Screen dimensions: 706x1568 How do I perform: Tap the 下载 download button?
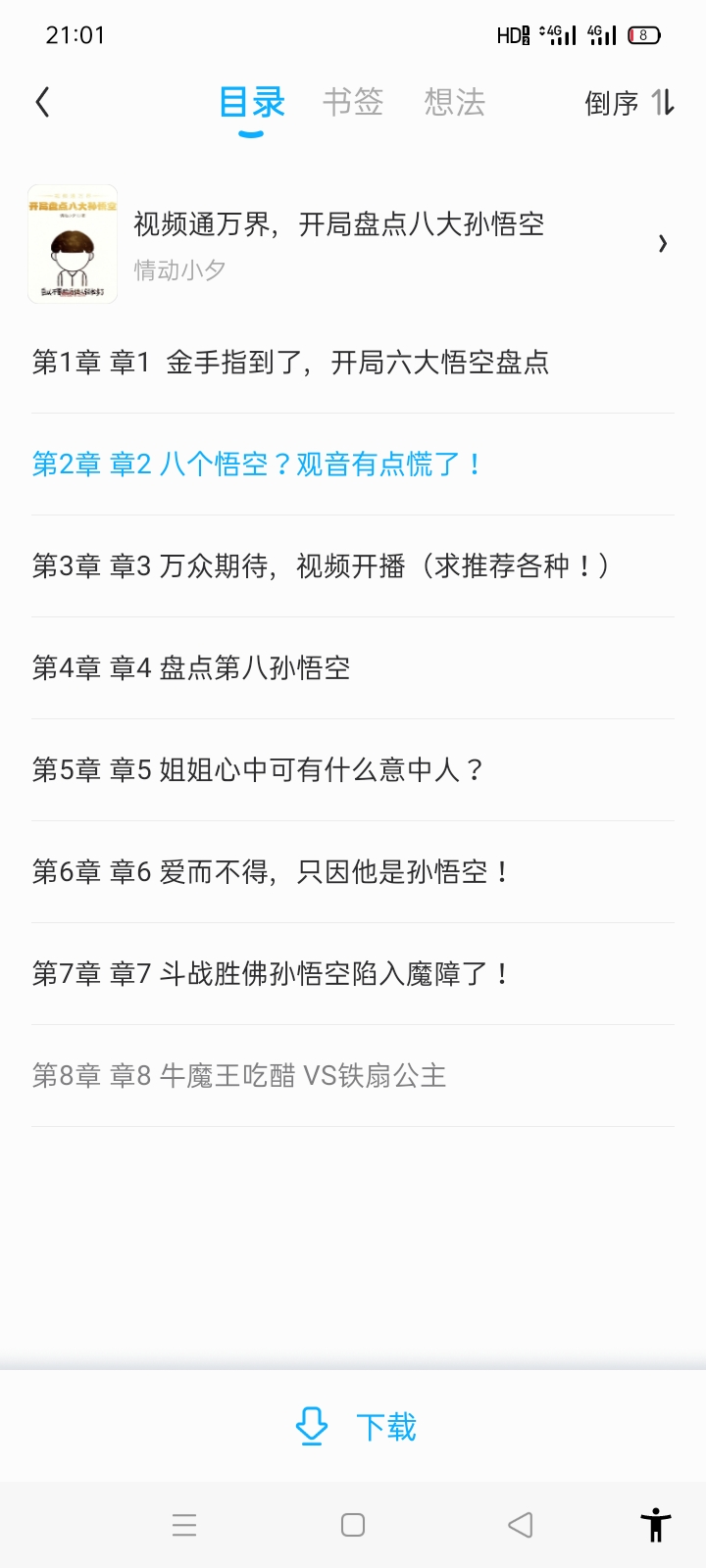tap(355, 1427)
